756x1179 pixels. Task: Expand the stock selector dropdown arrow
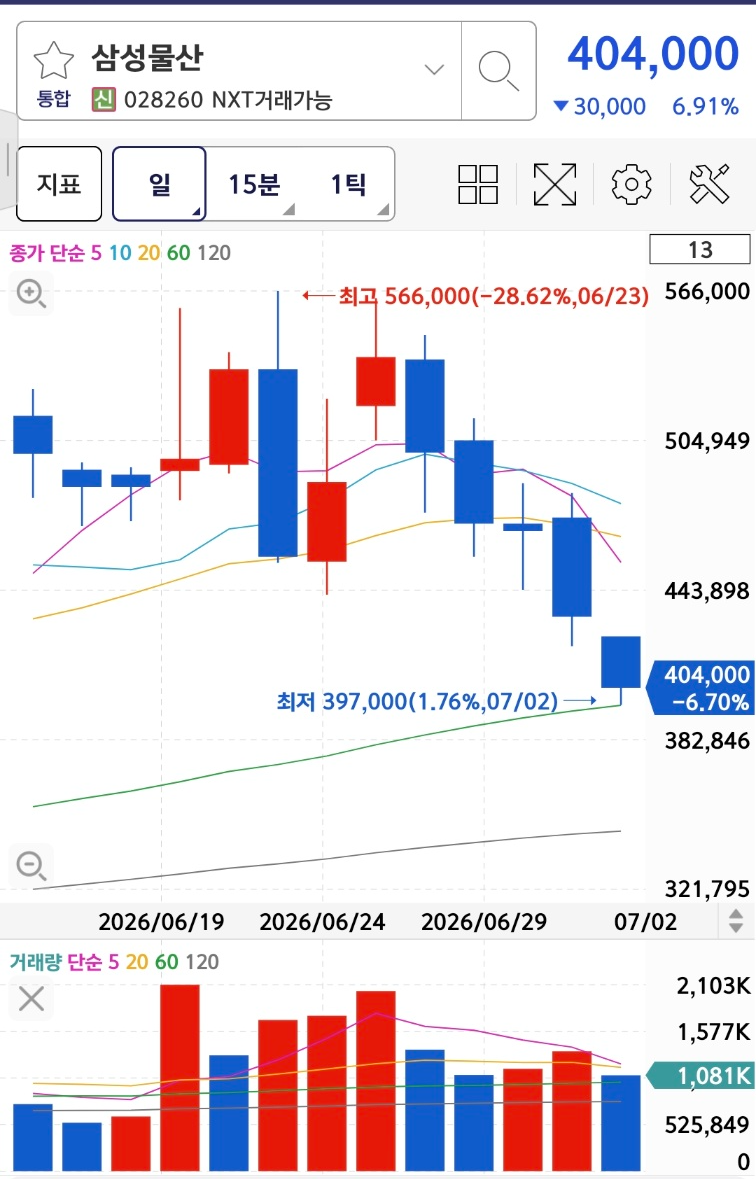coord(434,70)
